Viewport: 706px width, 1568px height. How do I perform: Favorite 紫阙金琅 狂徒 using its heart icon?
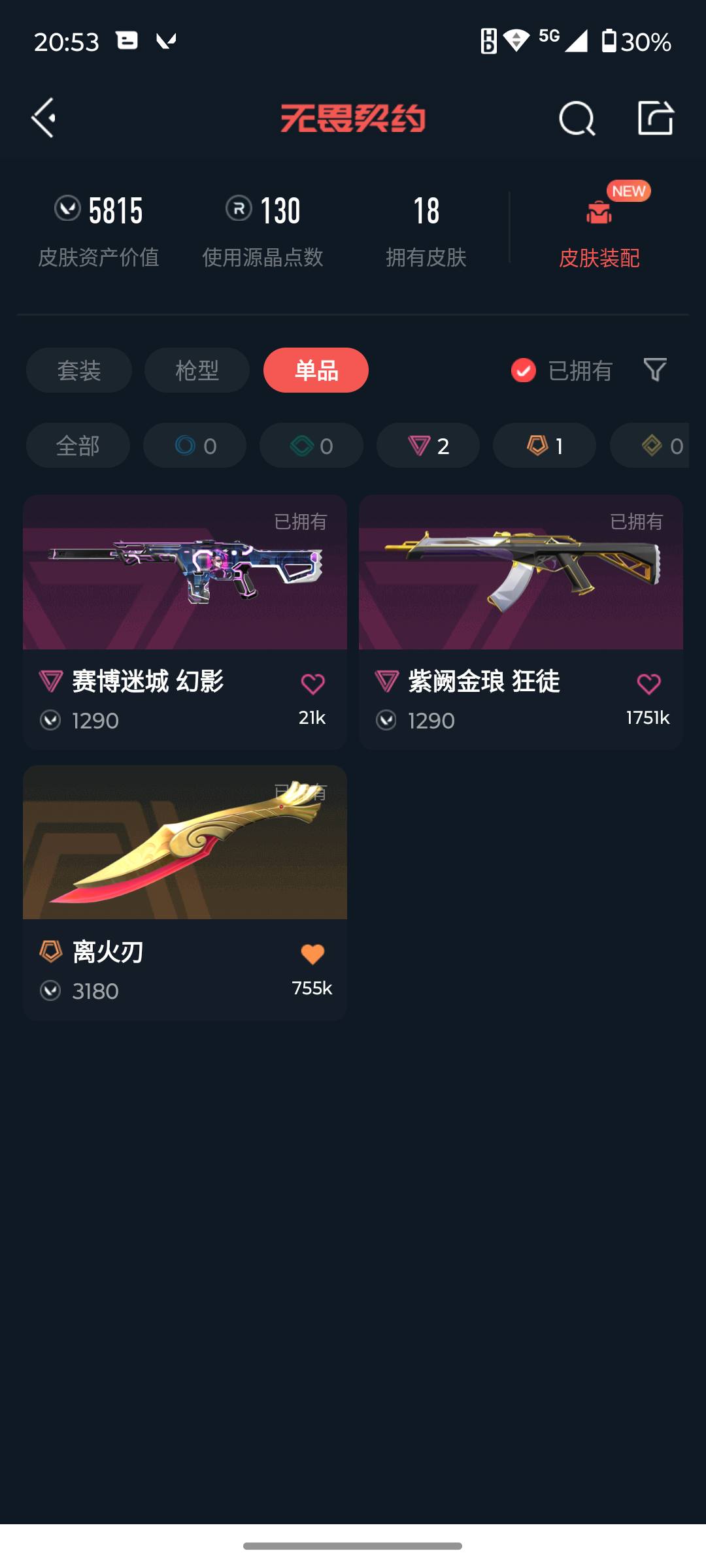[x=650, y=681]
